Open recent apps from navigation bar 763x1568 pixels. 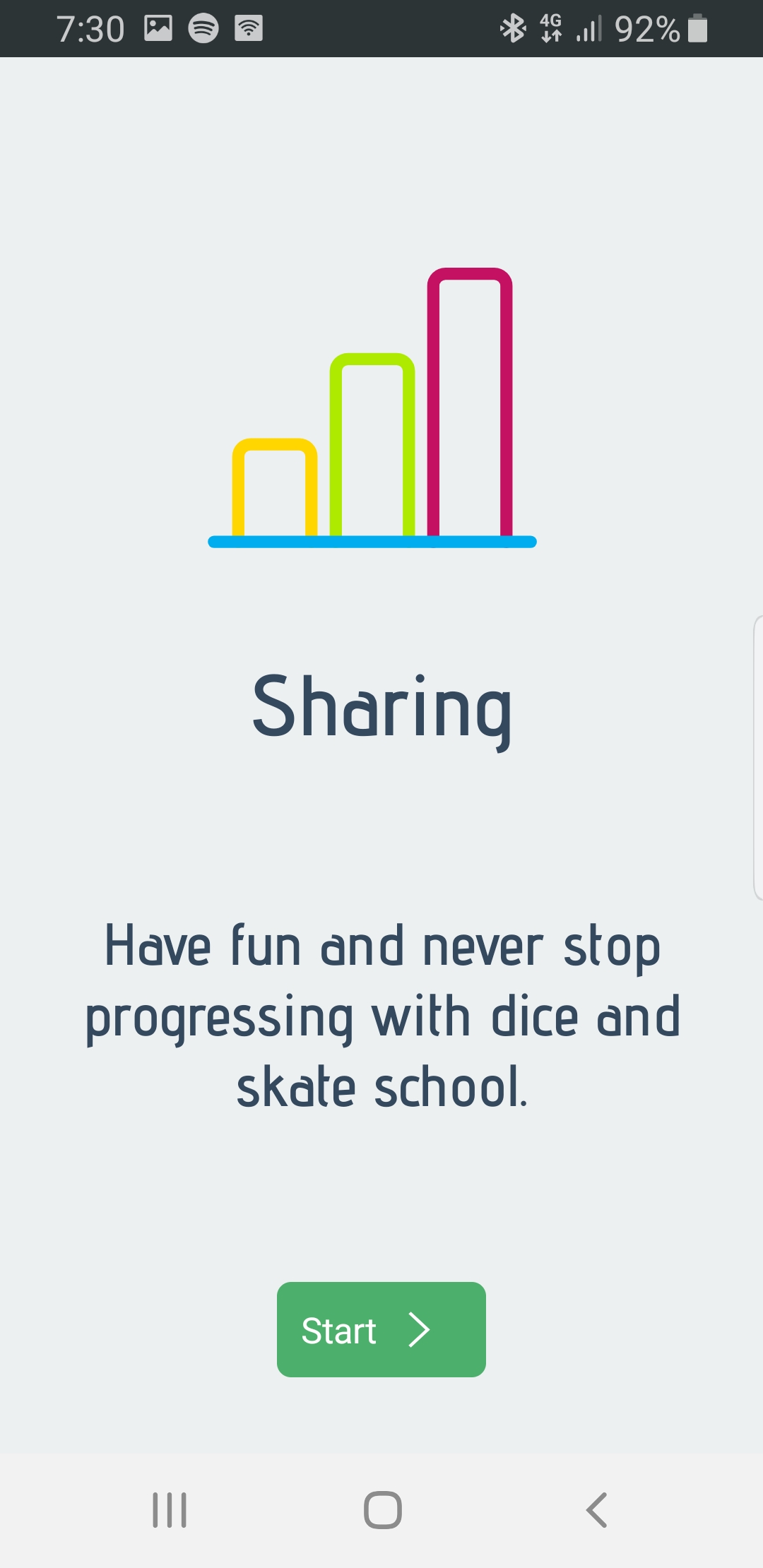(170, 1510)
